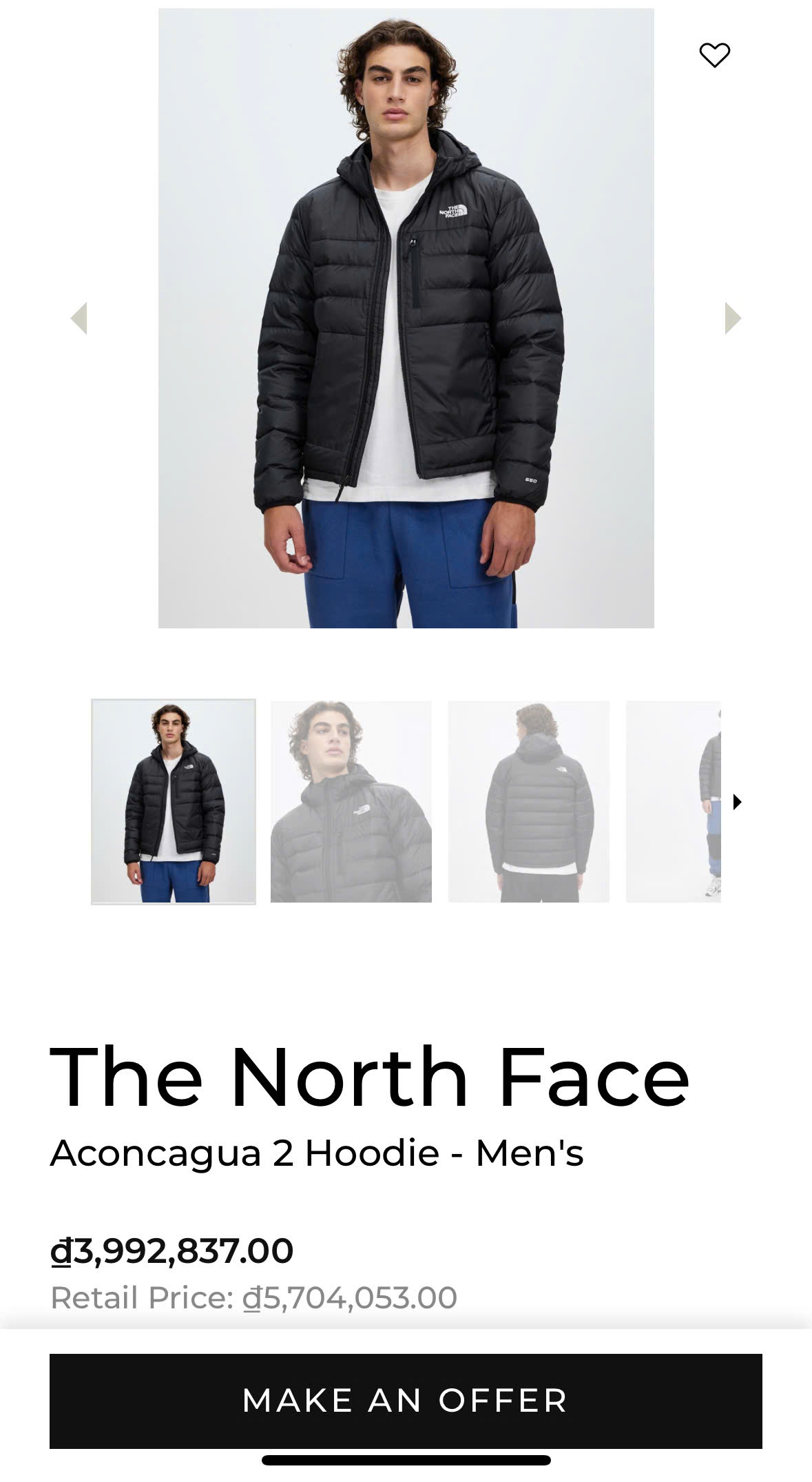View the close-up hood thumbnail photo
The width and height of the screenshot is (812, 1482).
(351, 801)
